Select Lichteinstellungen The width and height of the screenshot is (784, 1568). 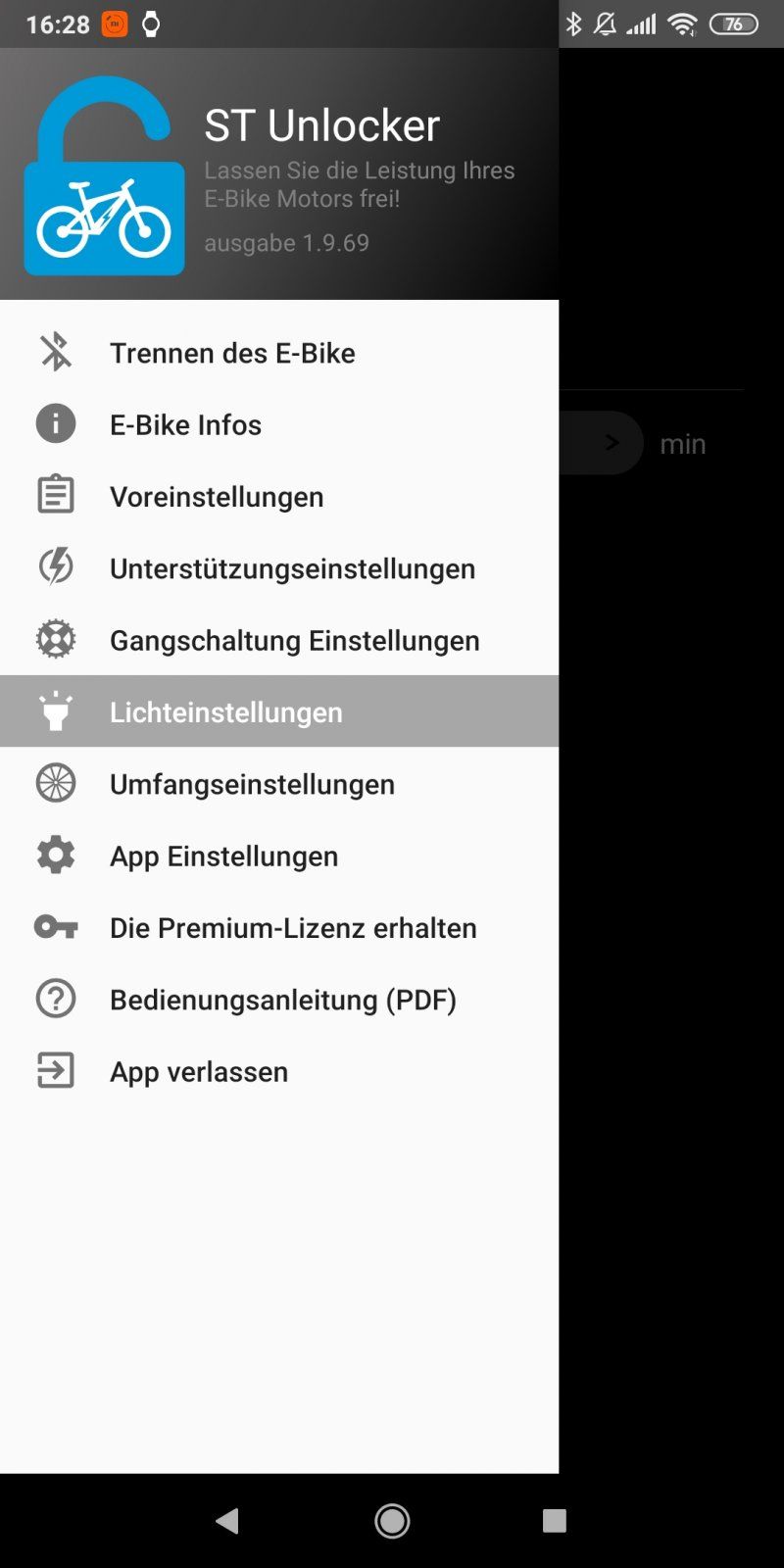pos(279,711)
